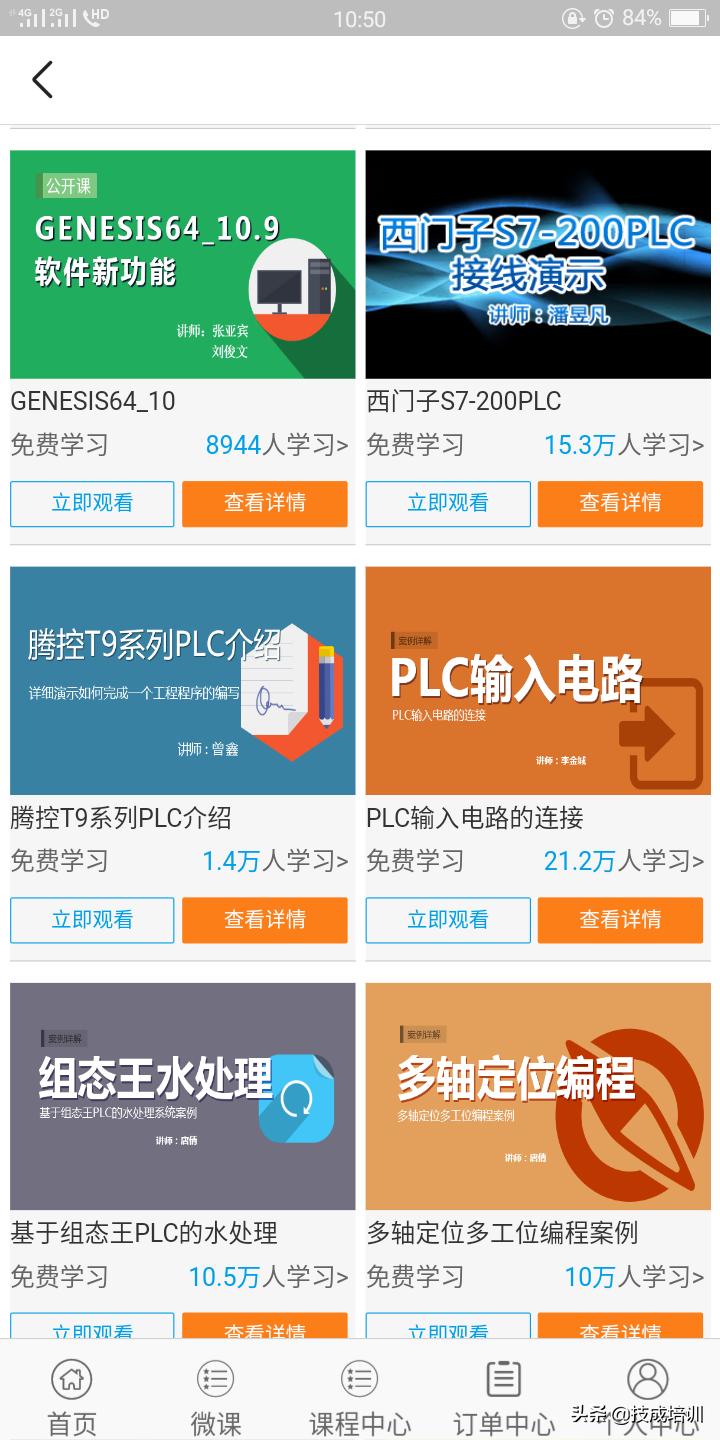Image resolution: width=720 pixels, height=1440 pixels.
Task: Open 查看详情 for 腾控T9系列PLC介绍
Action: coord(264,920)
